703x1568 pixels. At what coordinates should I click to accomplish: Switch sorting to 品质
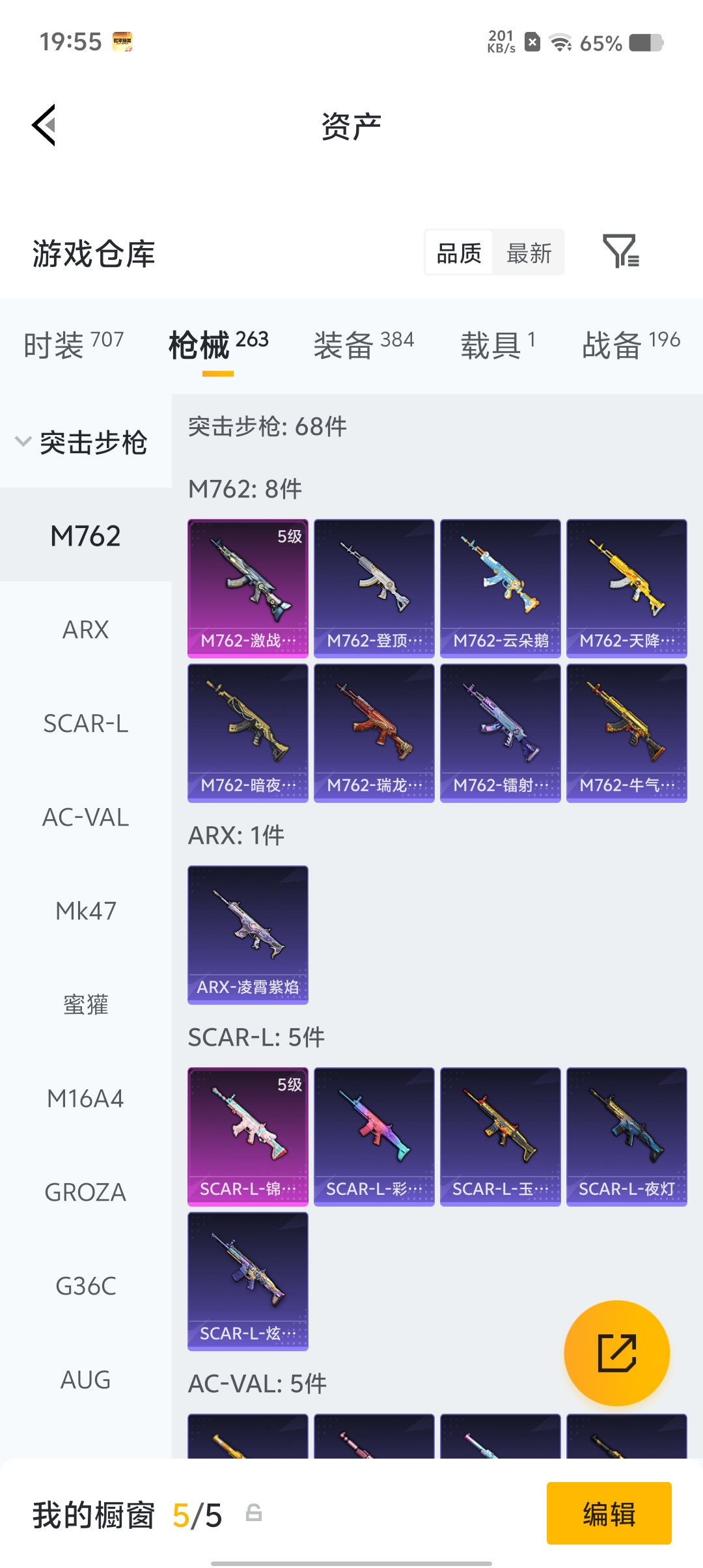tap(458, 253)
